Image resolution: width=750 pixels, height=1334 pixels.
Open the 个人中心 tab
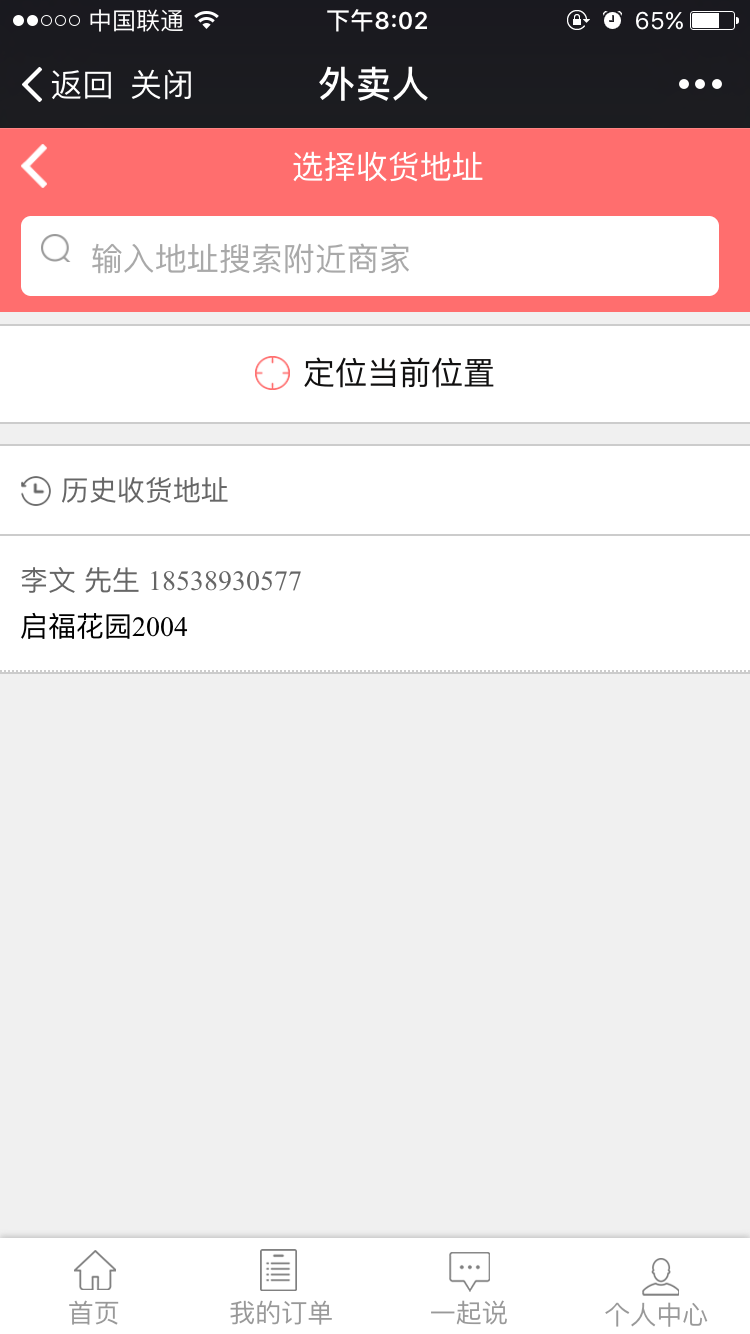[x=656, y=1288]
